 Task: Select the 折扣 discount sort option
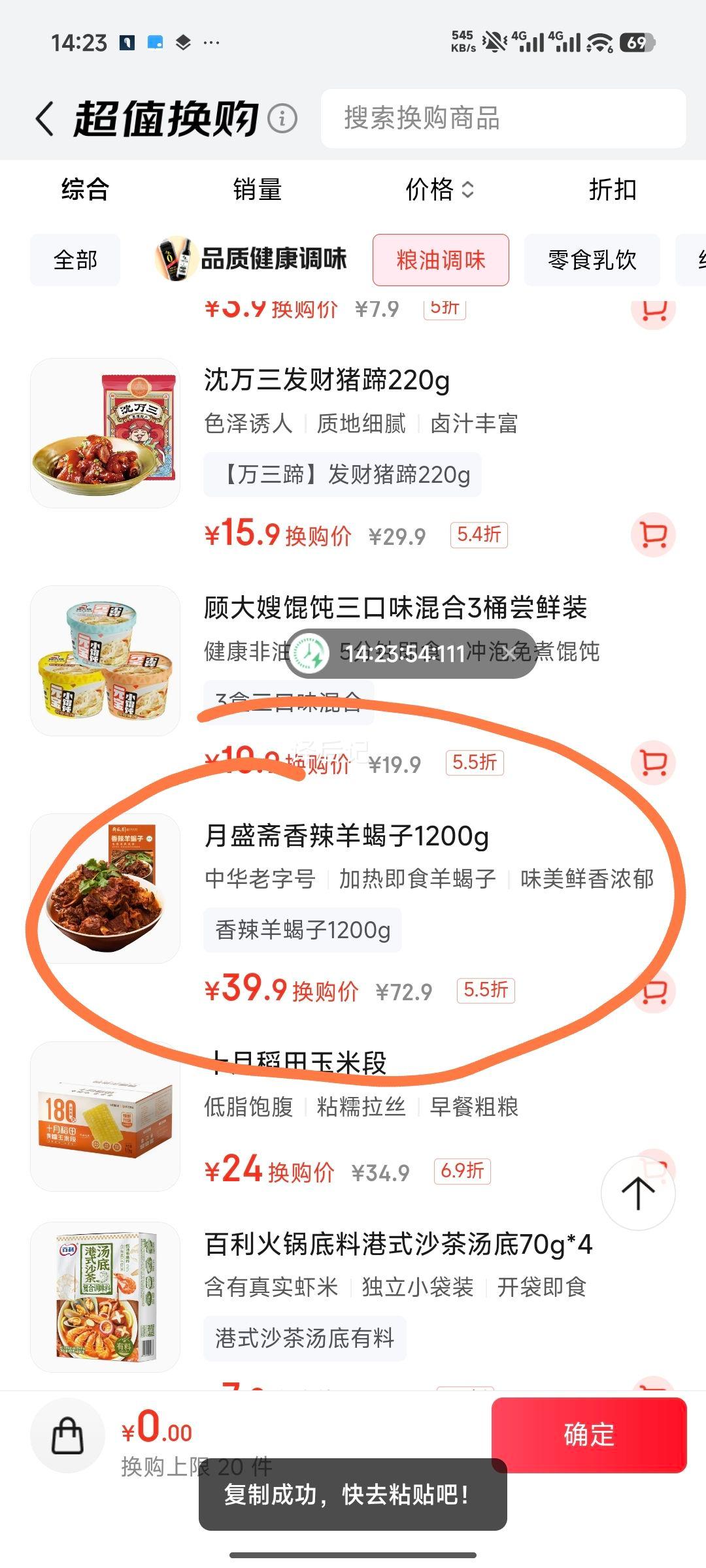613,190
